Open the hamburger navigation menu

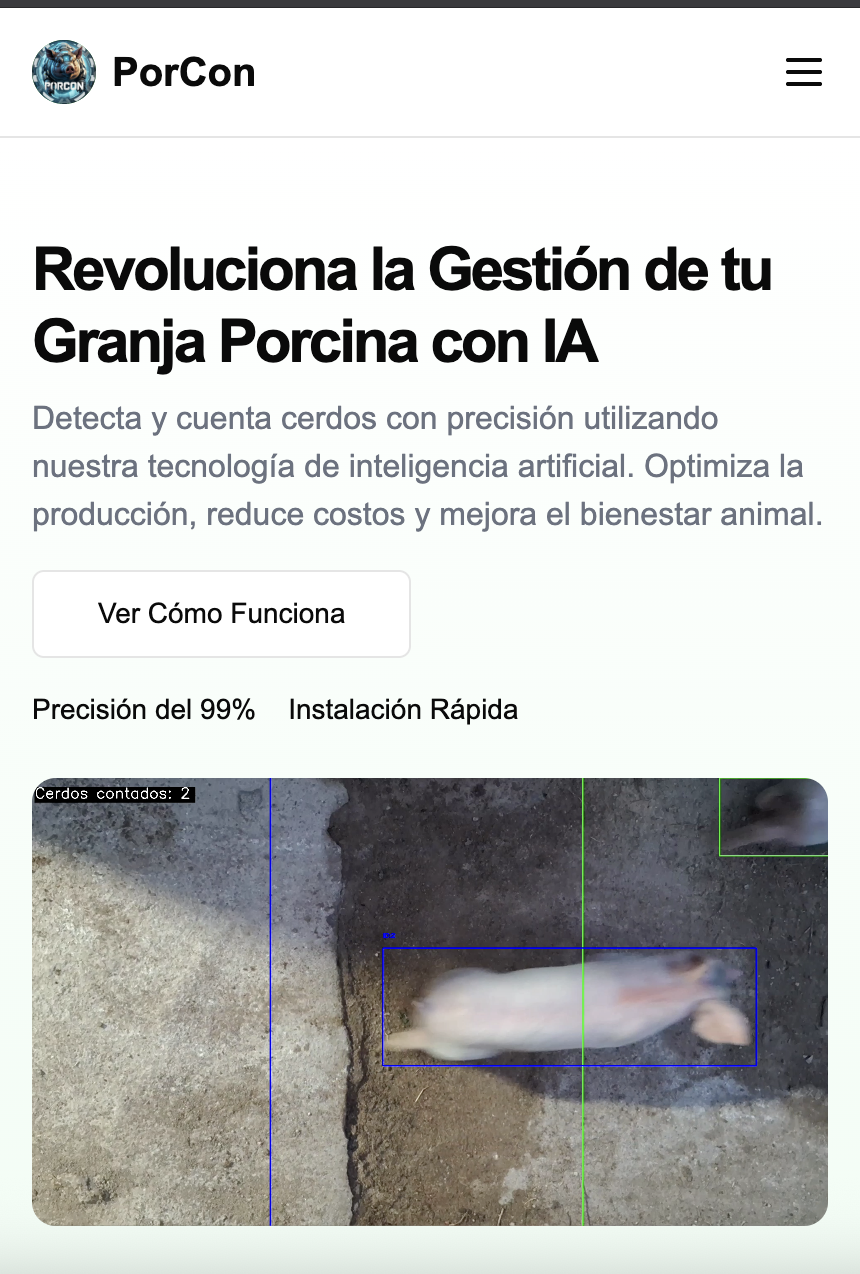point(803,72)
